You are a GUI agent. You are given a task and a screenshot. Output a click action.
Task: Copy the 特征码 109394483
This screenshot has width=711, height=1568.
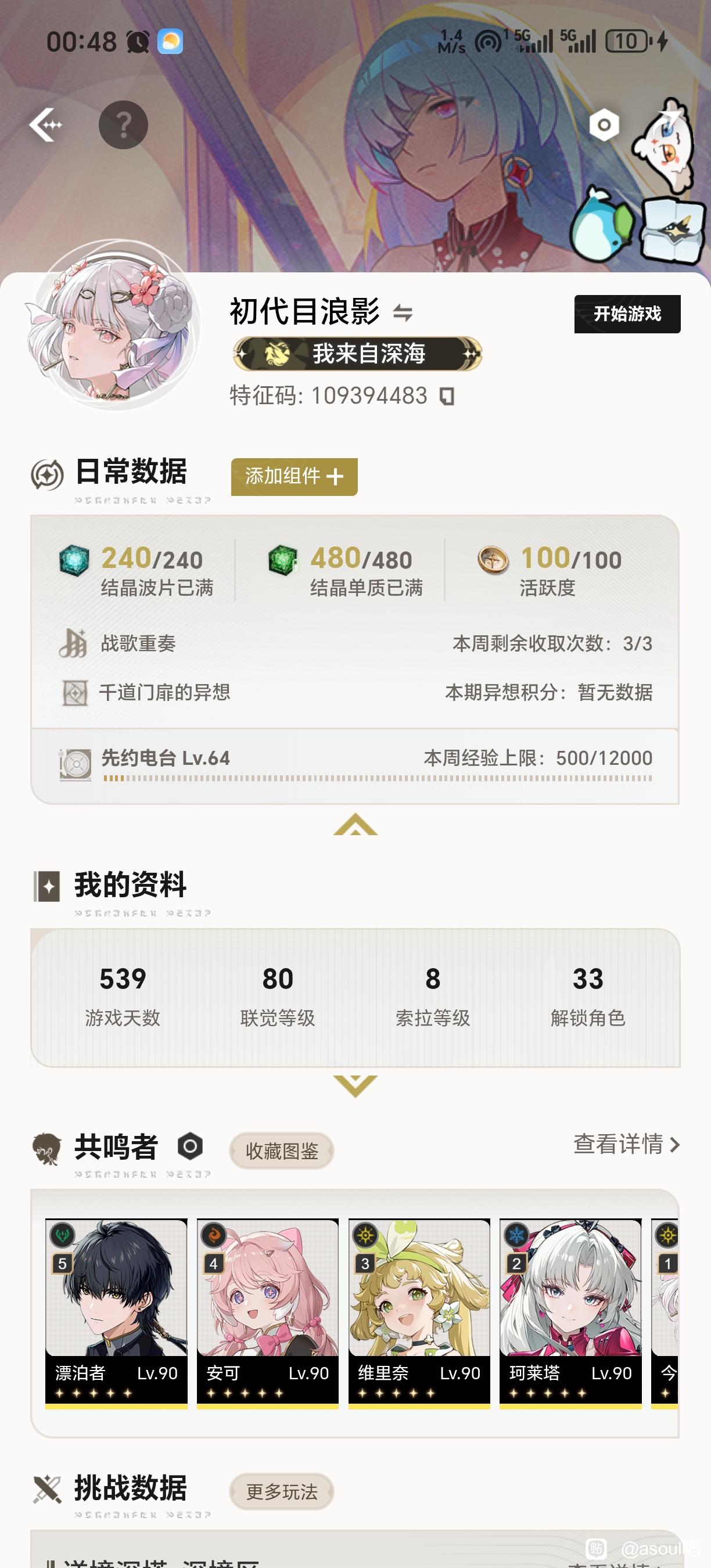coord(447,396)
